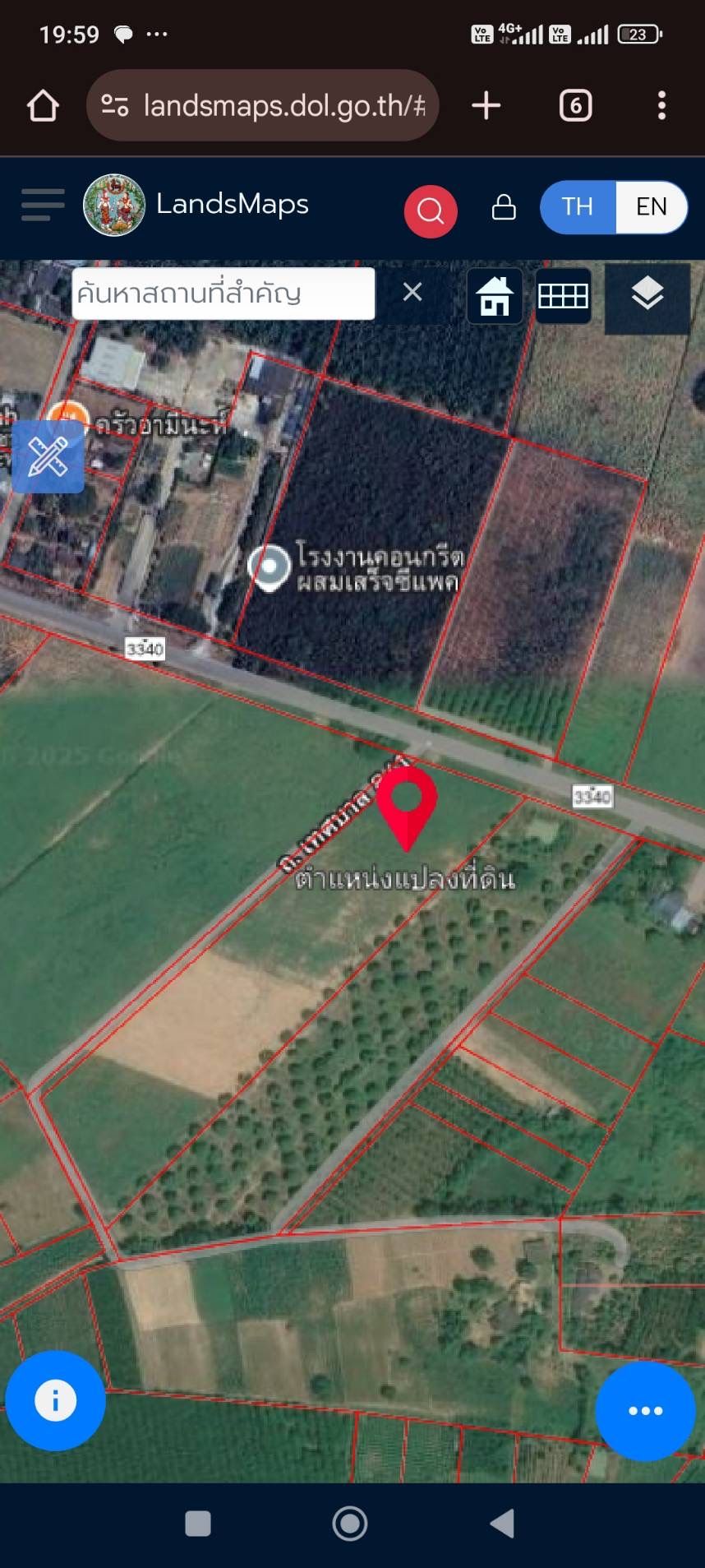Open the map layers selector

pyautogui.click(x=647, y=297)
